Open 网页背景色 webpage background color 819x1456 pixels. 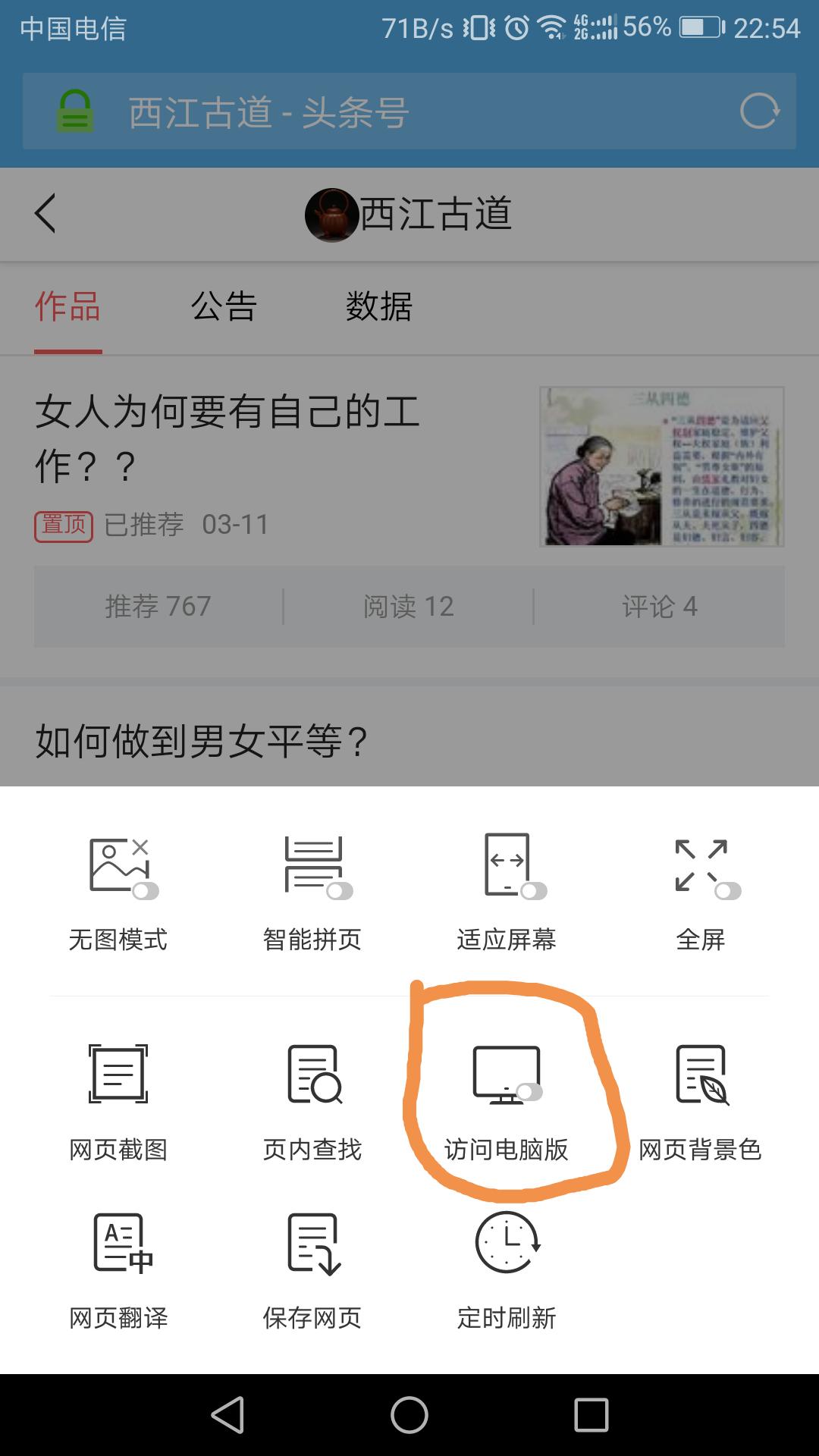(x=701, y=1073)
